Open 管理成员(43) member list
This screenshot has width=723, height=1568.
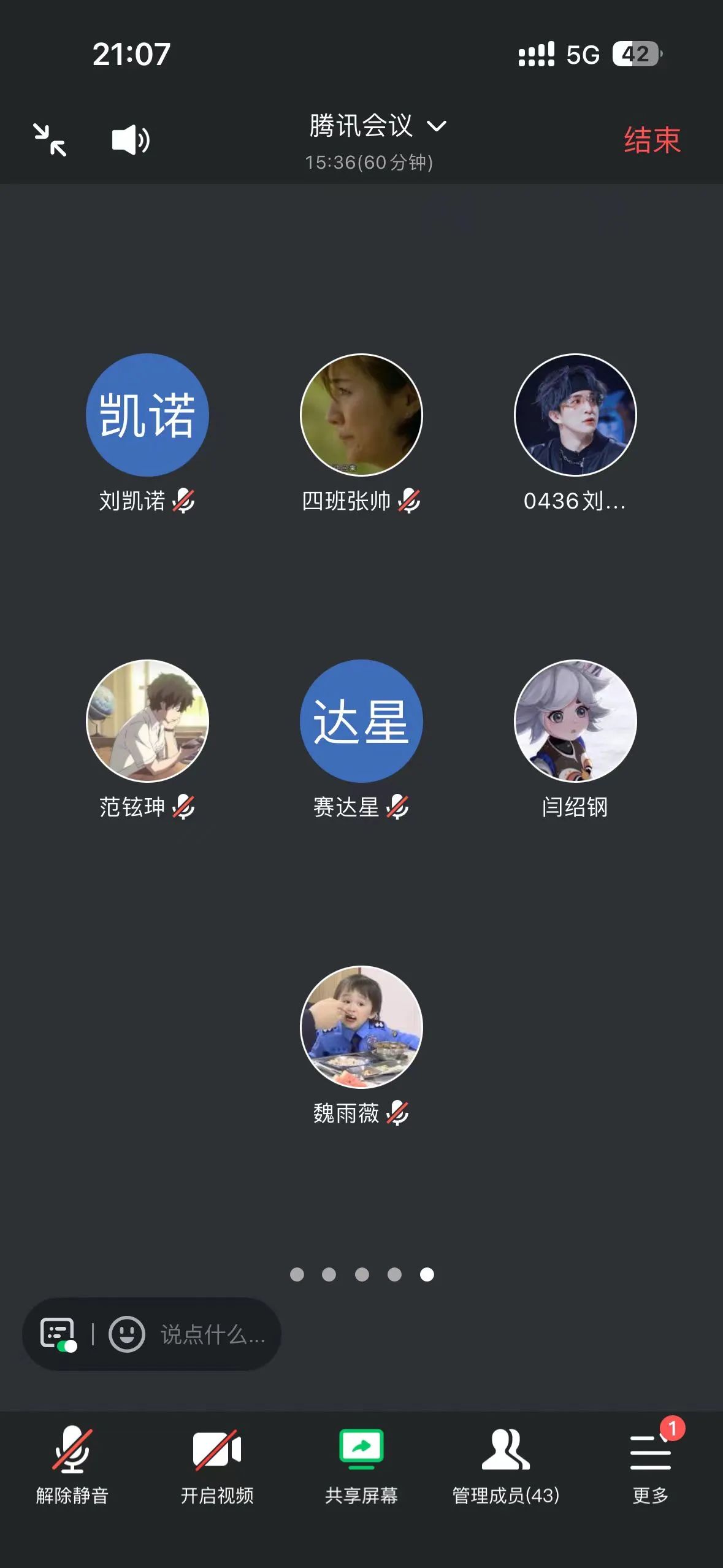(x=506, y=1464)
